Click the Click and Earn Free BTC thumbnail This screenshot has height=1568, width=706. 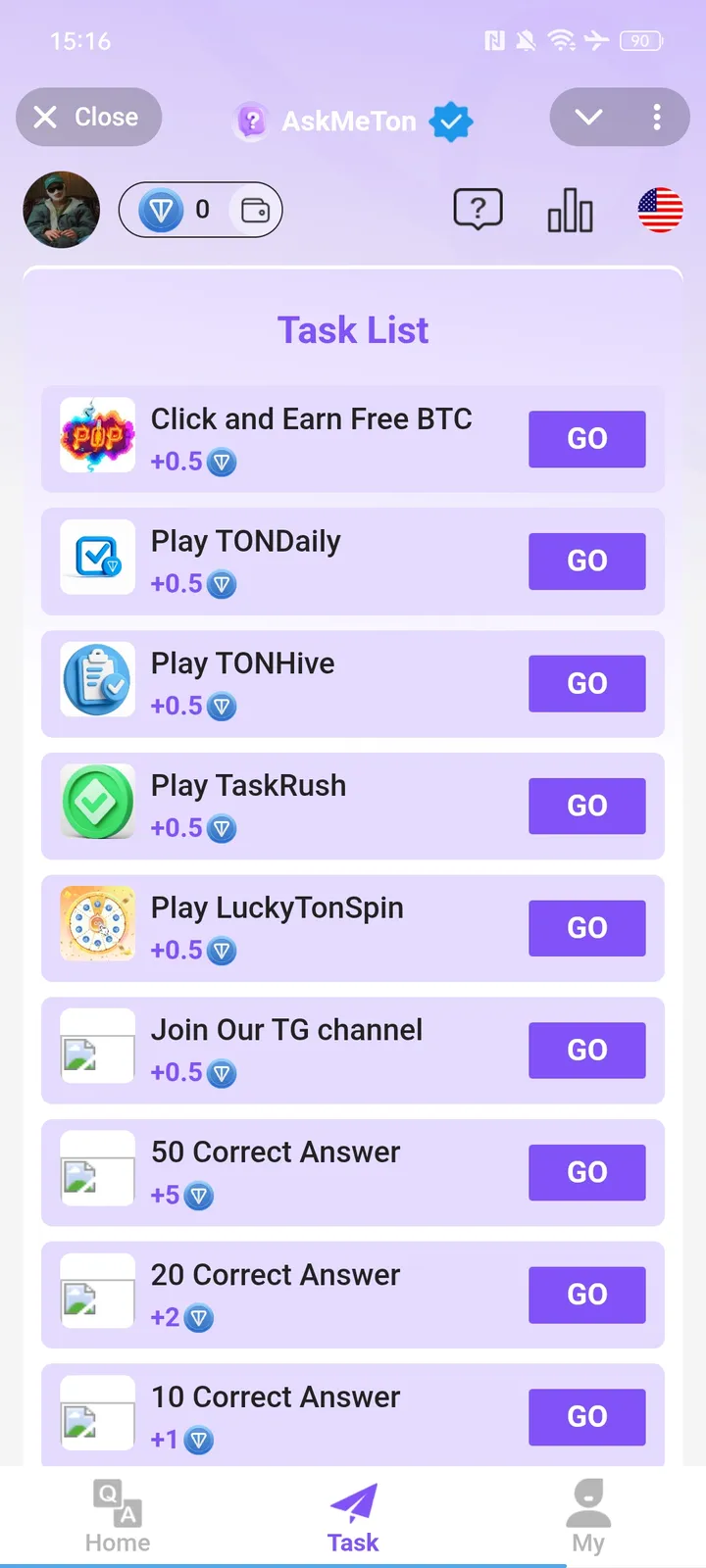(x=97, y=435)
